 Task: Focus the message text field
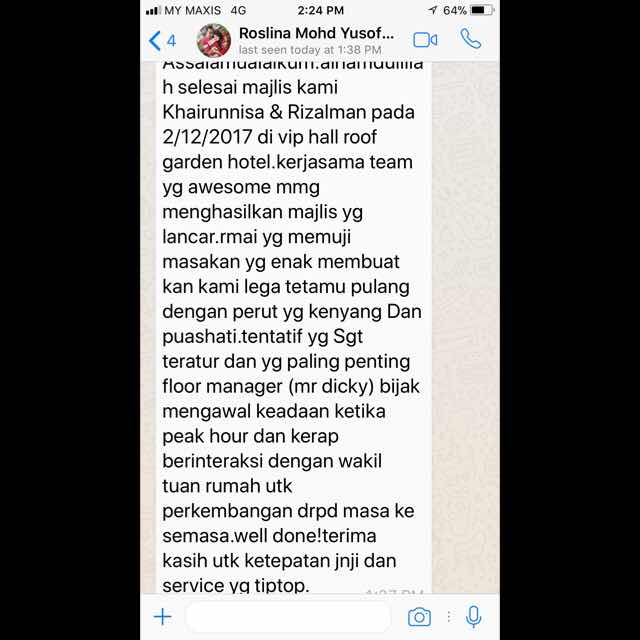pyautogui.click(x=288, y=617)
